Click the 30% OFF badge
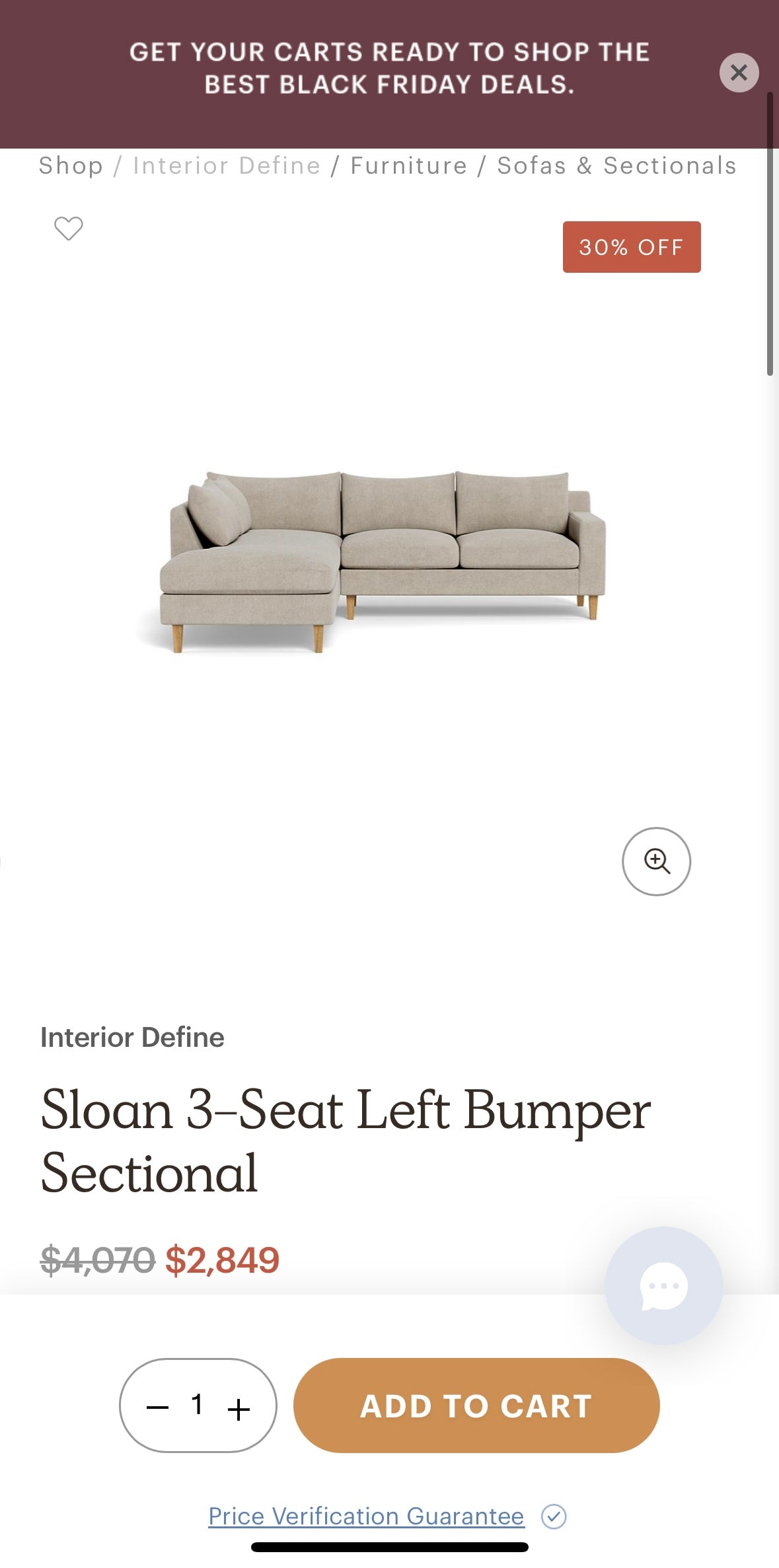This screenshot has width=779, height=1568. tap(631, 247)
